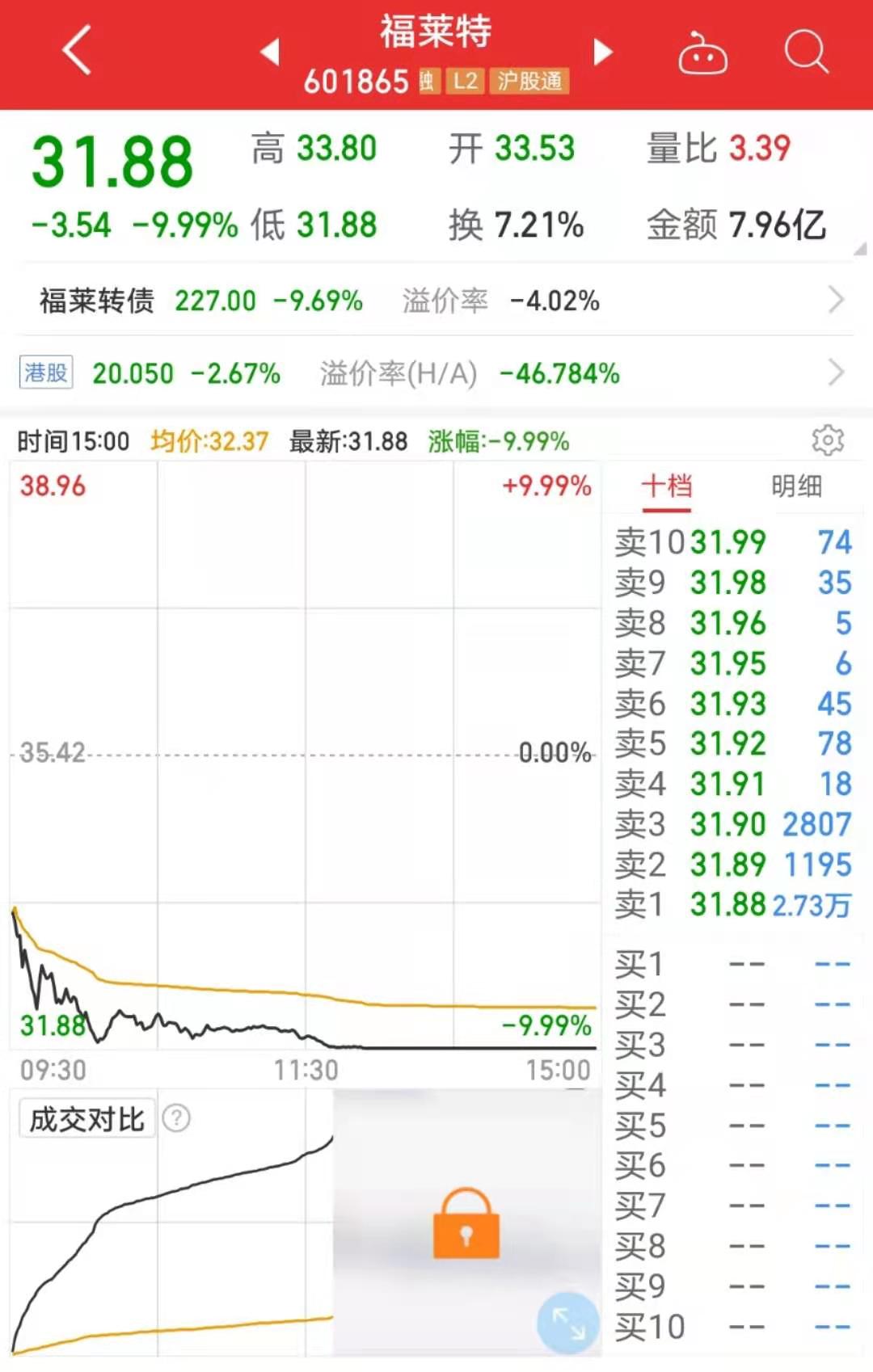Switch to the previous stock
This screenshot has width=873, height=1372.
click(270, 52)
